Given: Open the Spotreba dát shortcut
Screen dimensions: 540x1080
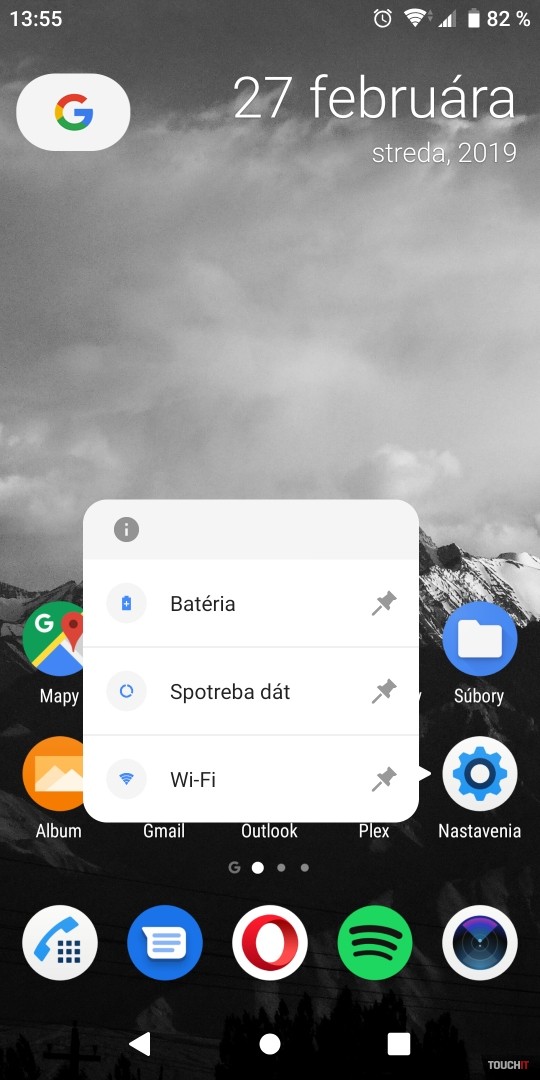Looking at the screenshot, I should point(251,692).
